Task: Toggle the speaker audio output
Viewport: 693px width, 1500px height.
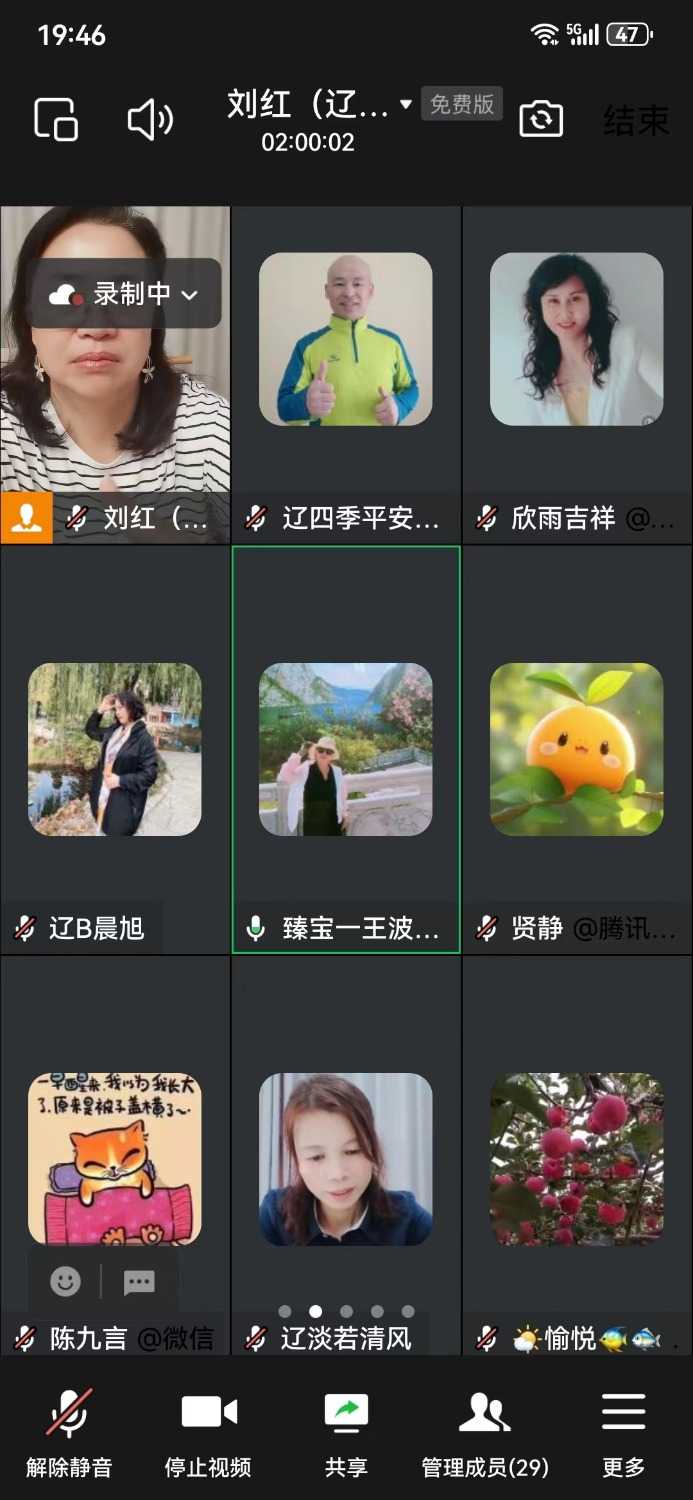Action: [x=150, y=121]
